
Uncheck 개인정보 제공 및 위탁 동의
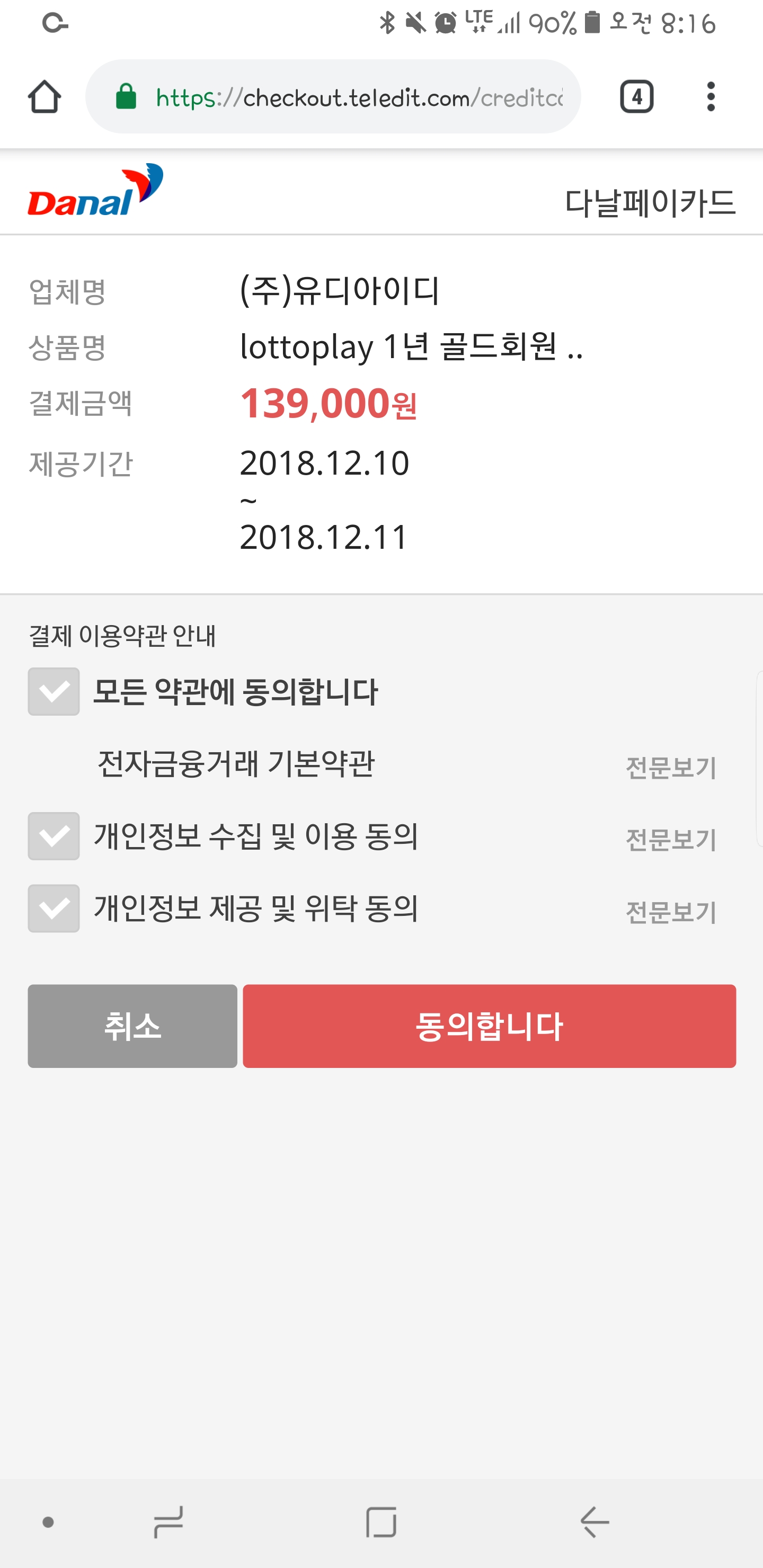54,908
